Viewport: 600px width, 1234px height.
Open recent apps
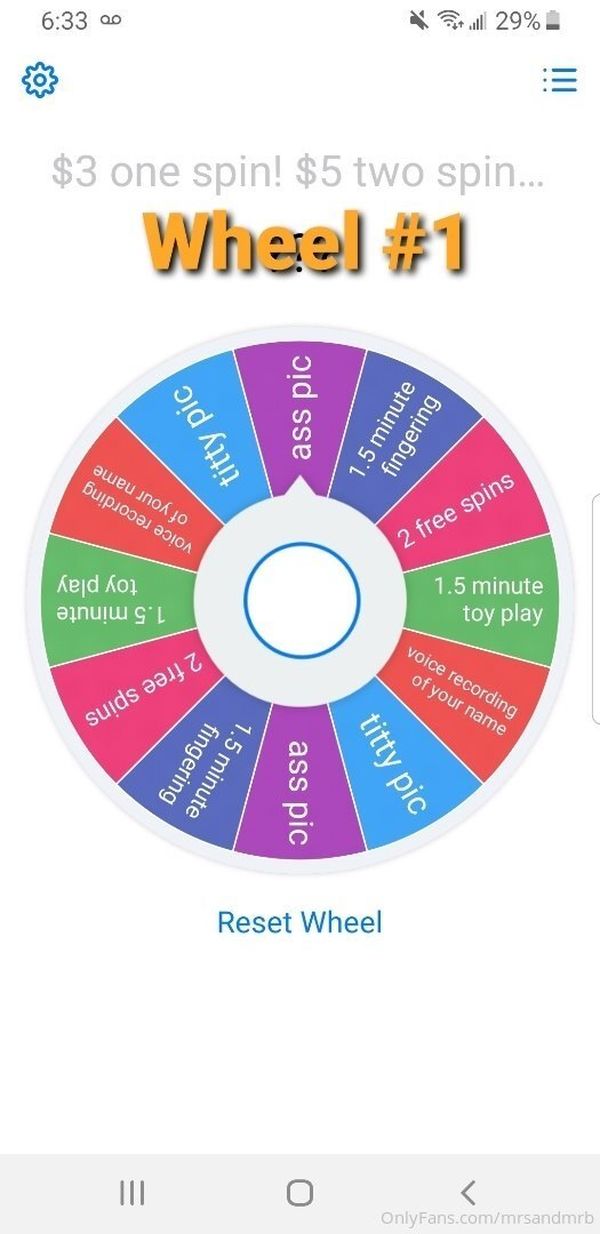click(x=132, y=1192)
